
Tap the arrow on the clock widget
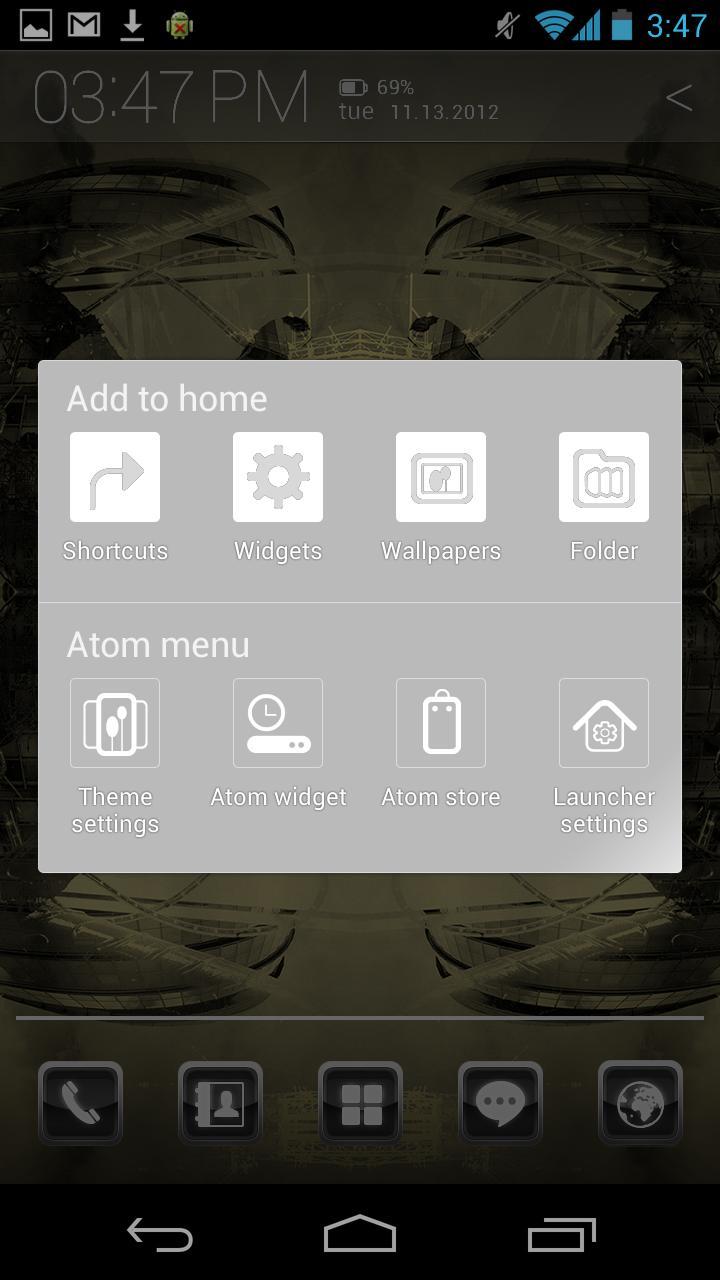click(x=679, y=97)
